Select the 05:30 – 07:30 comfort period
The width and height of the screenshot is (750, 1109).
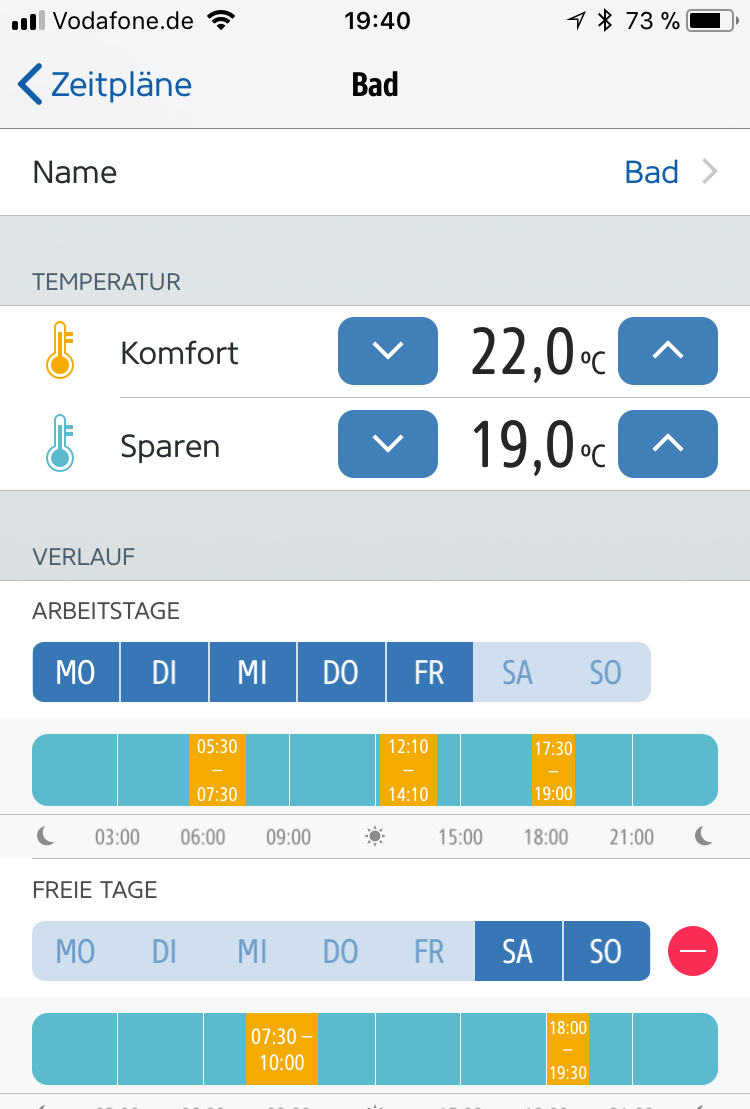(218, 770)
